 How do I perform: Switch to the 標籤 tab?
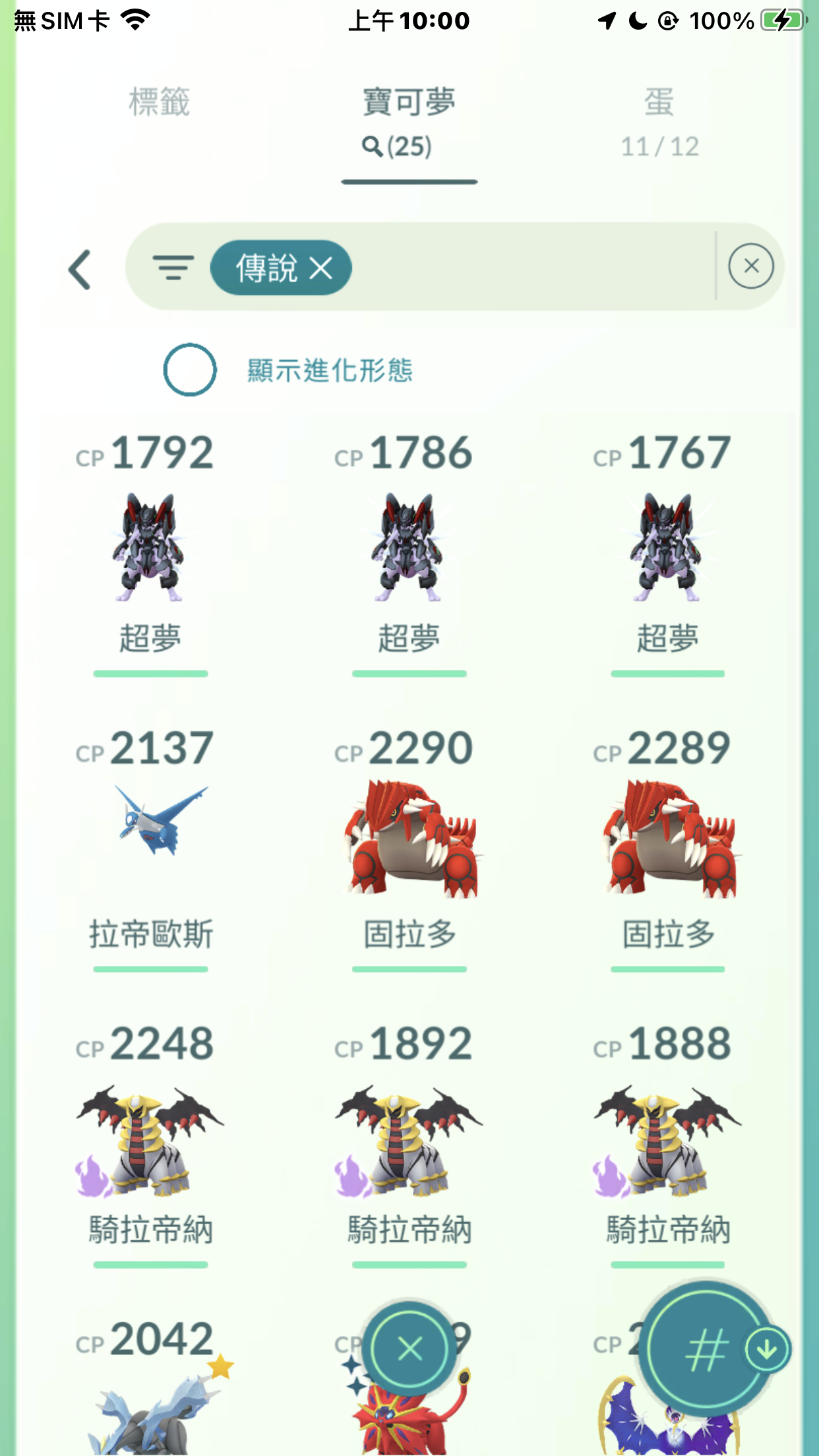[x=159, y=103]
